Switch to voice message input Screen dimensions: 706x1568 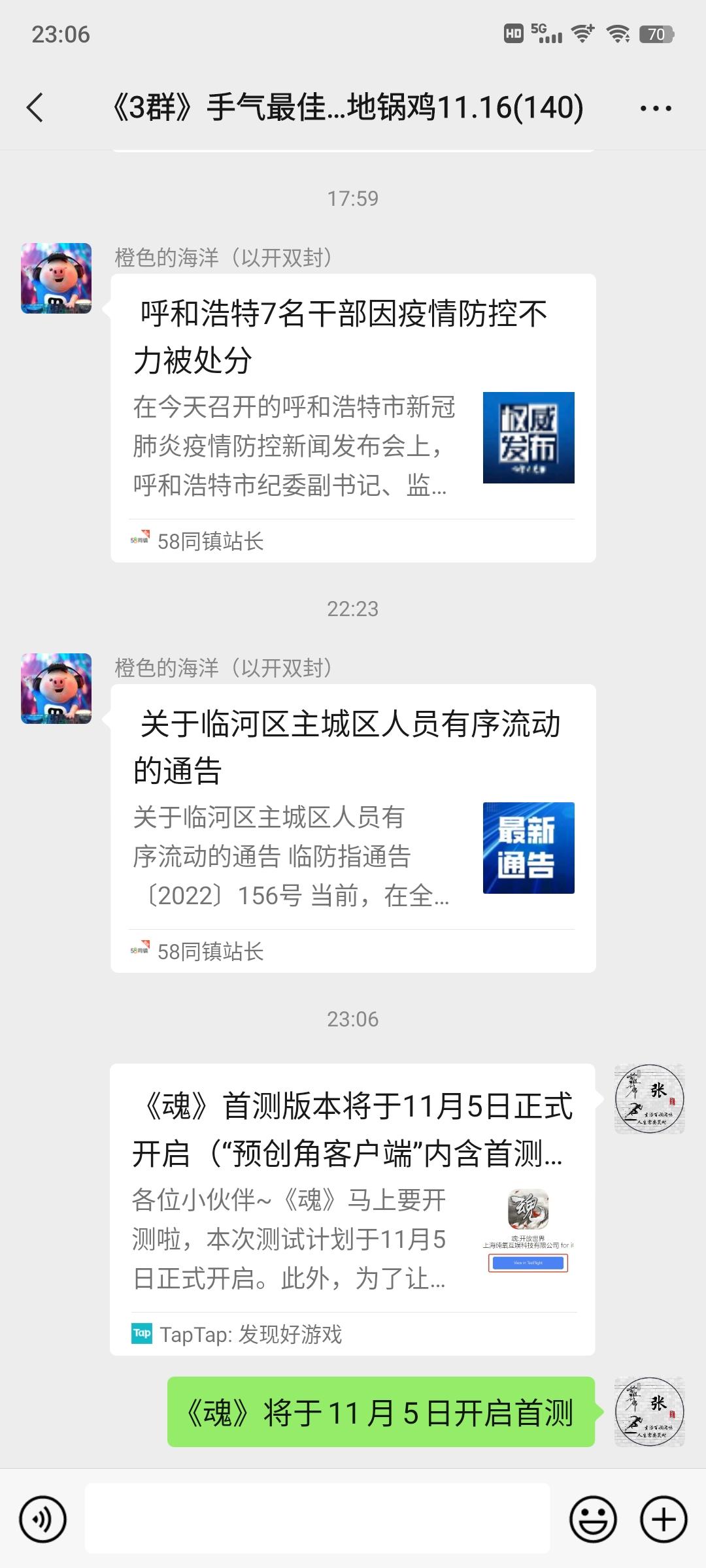point(43,1519)
